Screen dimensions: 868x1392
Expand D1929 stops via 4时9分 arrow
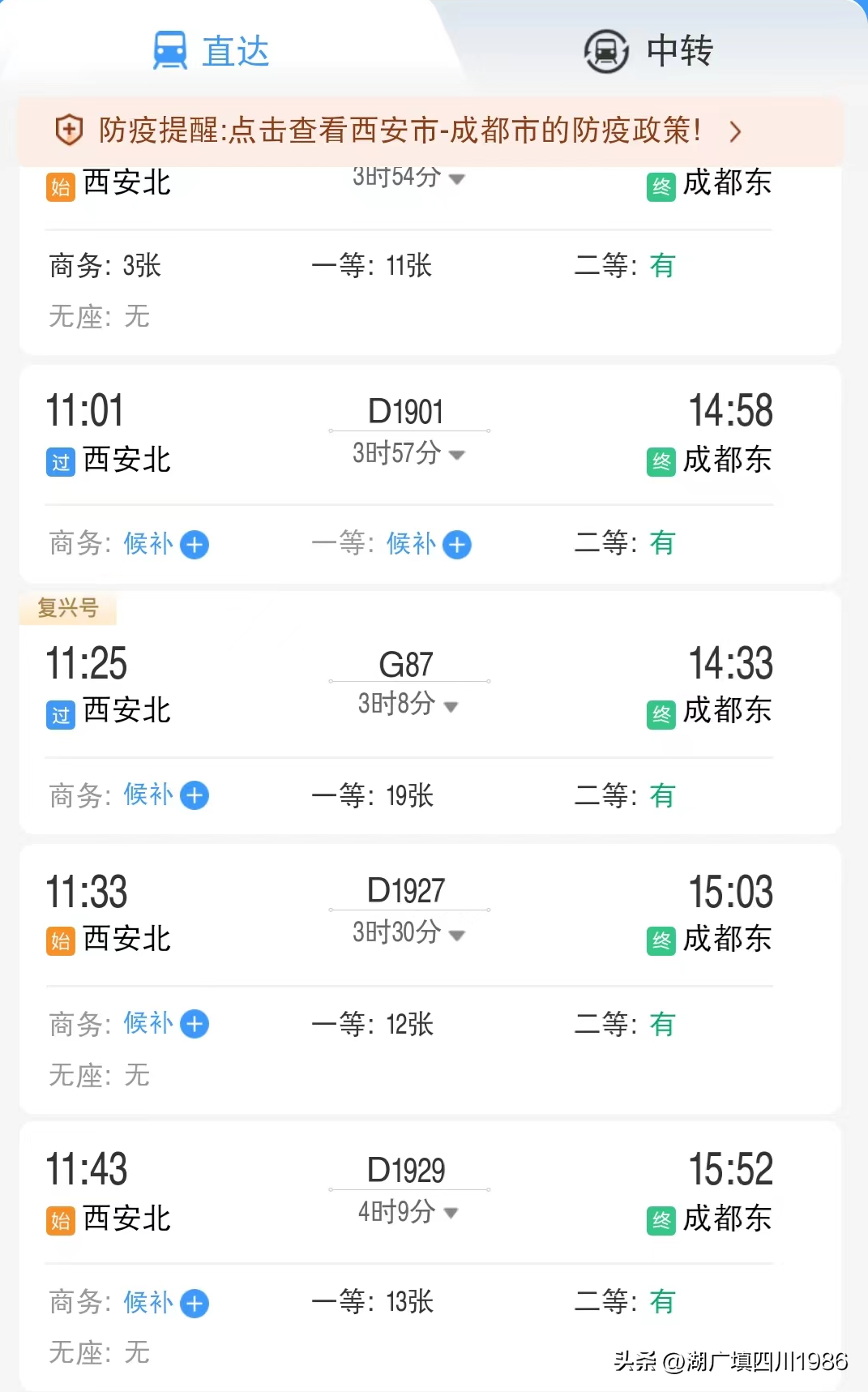[x=451, y=1213]
